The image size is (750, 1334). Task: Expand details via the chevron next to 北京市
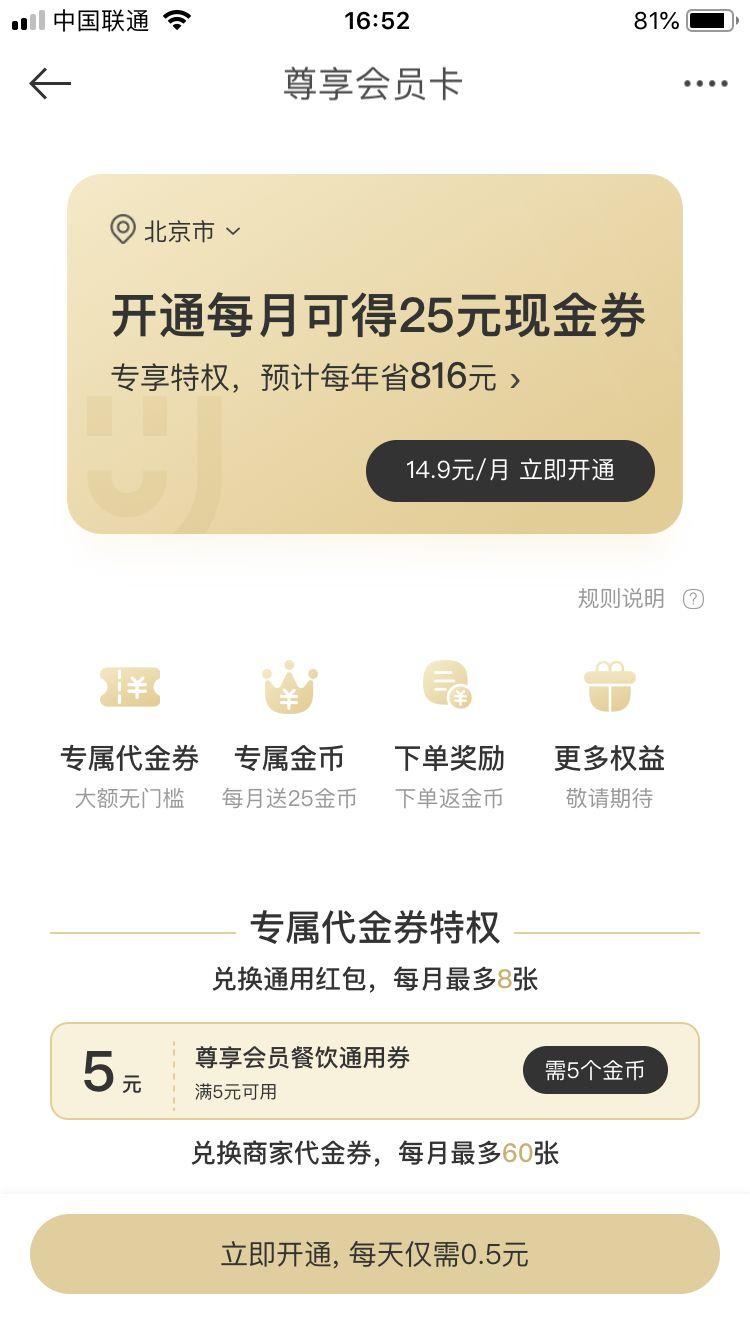coord(234,232)
